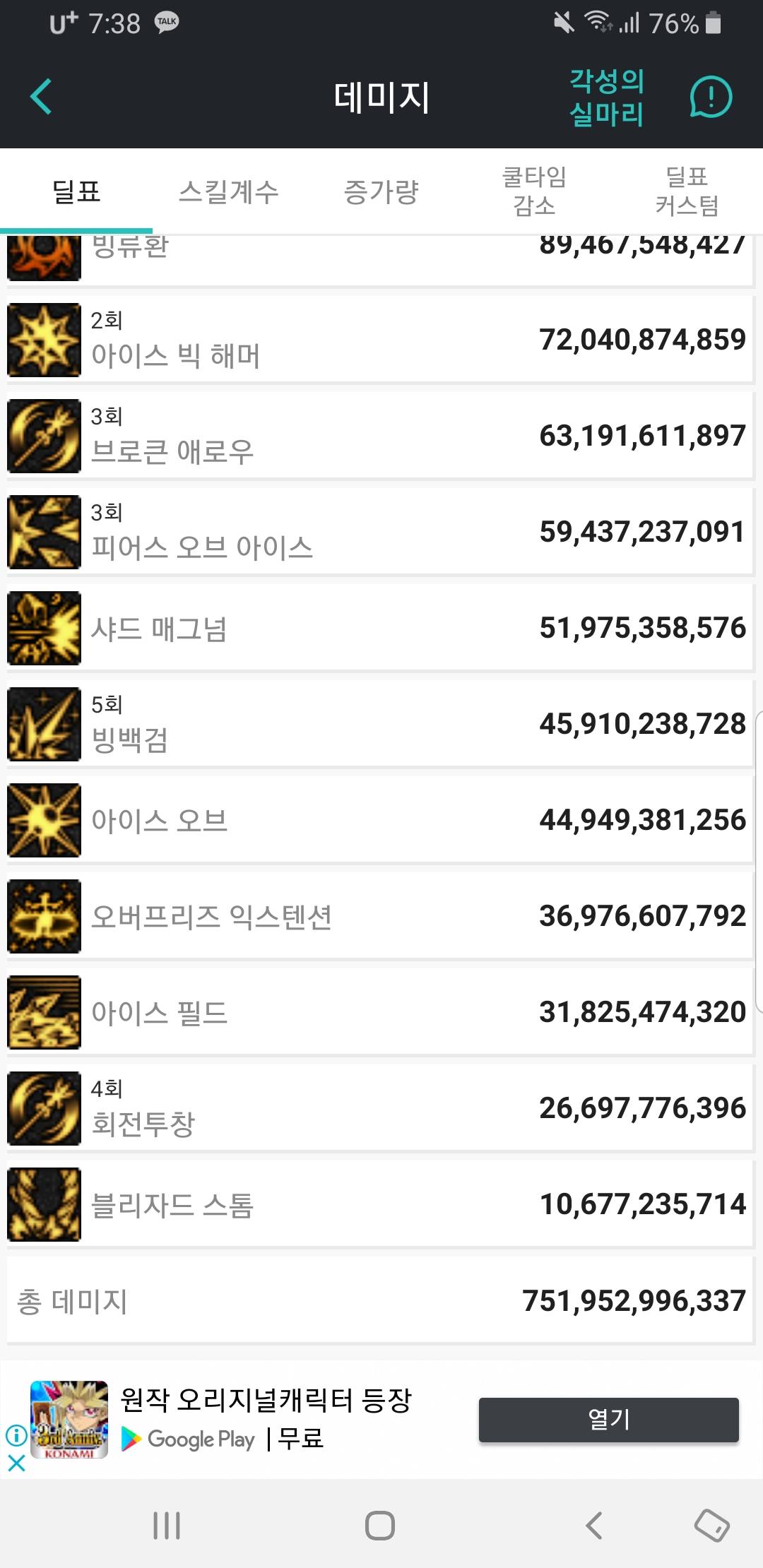The width and height of the screenshot is (763, 1568).
Task: Tap the 열기 button on the ad
Action: pos(608,1419)
